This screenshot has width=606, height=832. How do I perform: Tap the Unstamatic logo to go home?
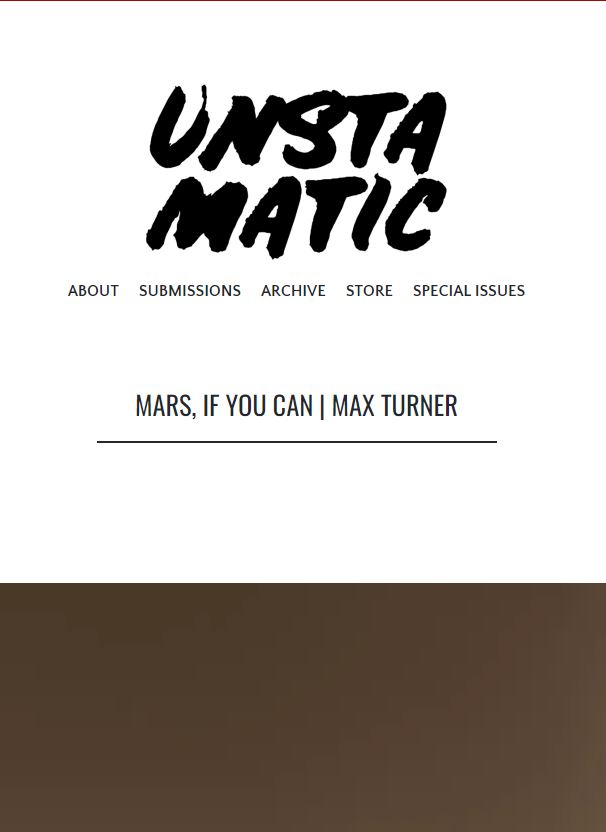(x=296, y=170)
